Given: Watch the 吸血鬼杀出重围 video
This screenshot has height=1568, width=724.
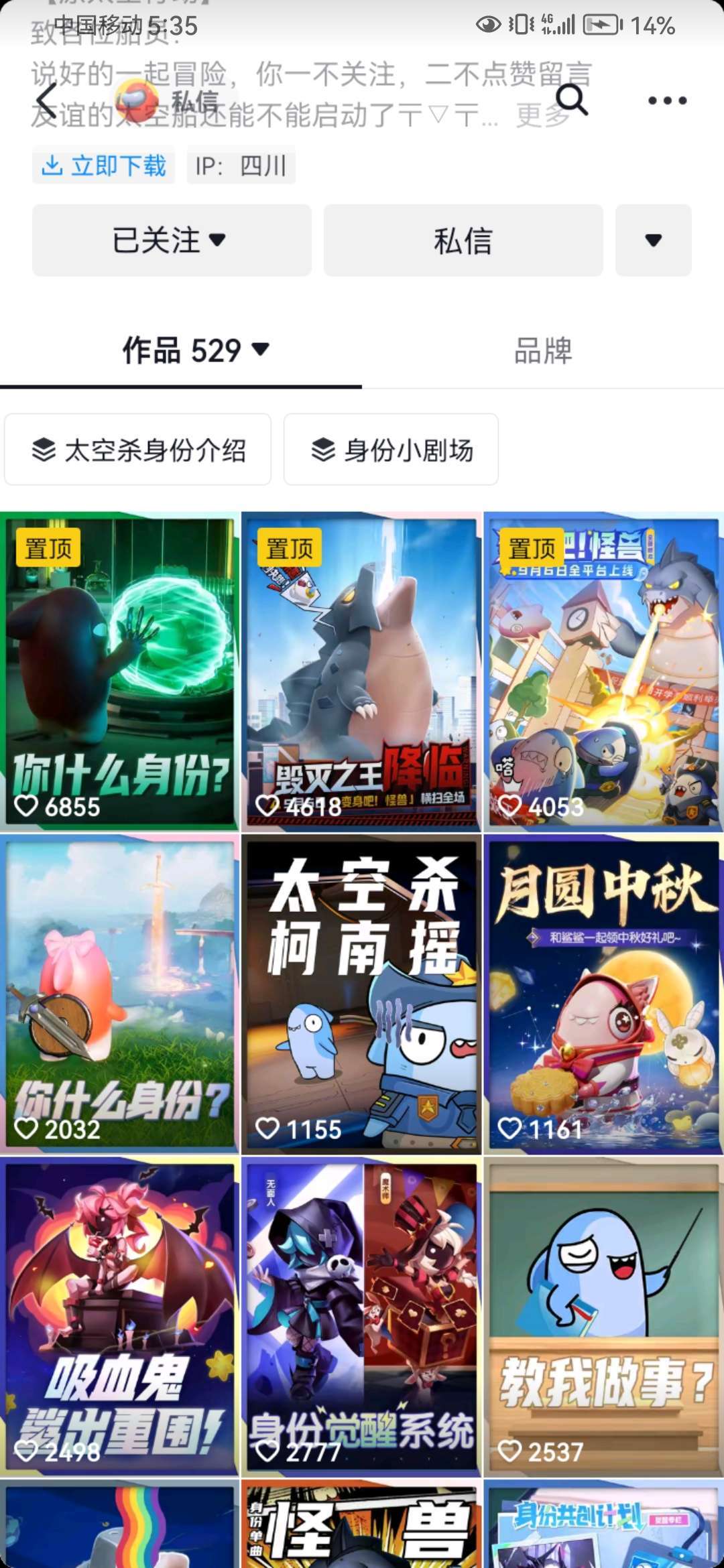Looking at the screenshot, I should coord(120,1316).
